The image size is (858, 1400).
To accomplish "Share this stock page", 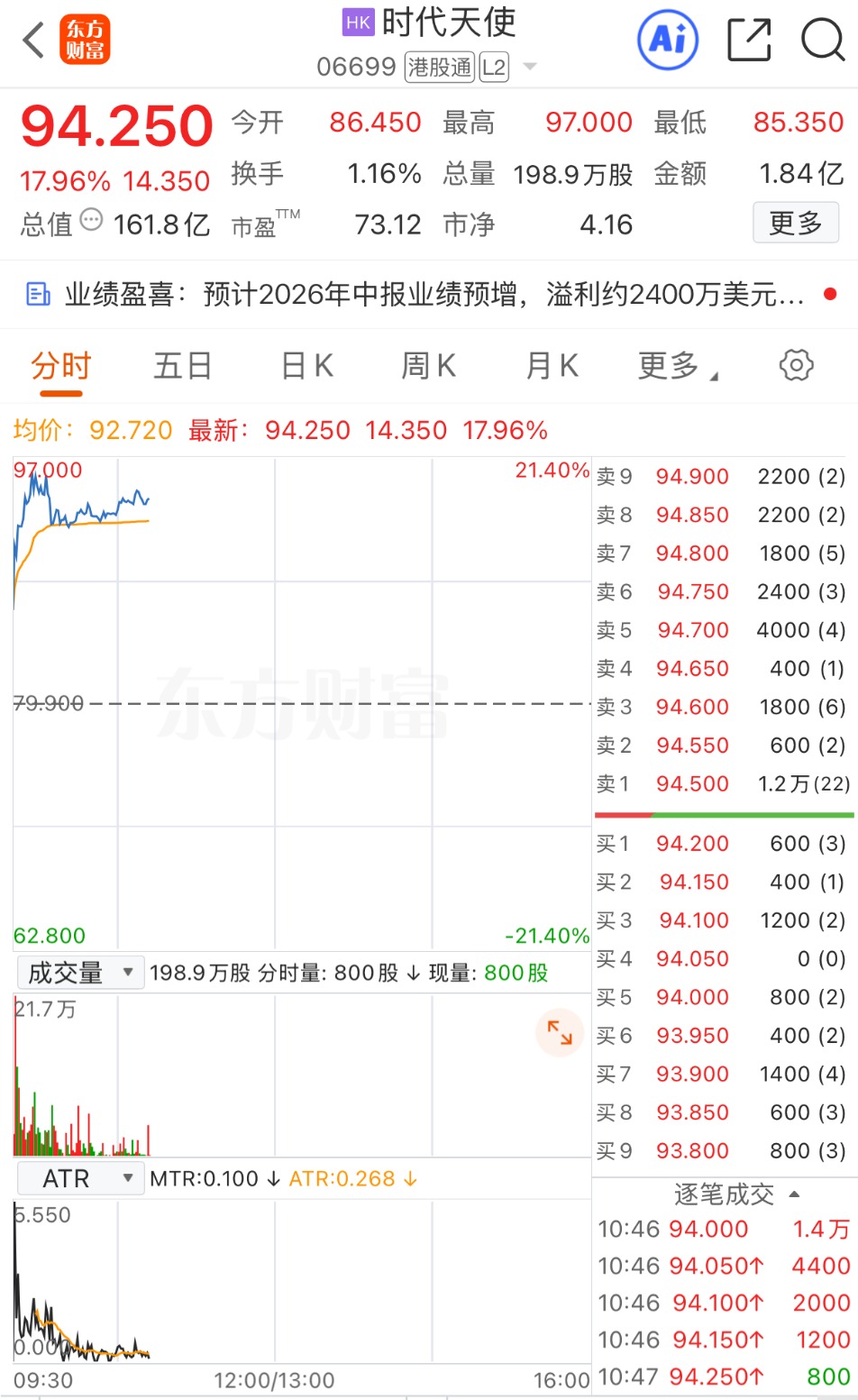I will (749, 40).
